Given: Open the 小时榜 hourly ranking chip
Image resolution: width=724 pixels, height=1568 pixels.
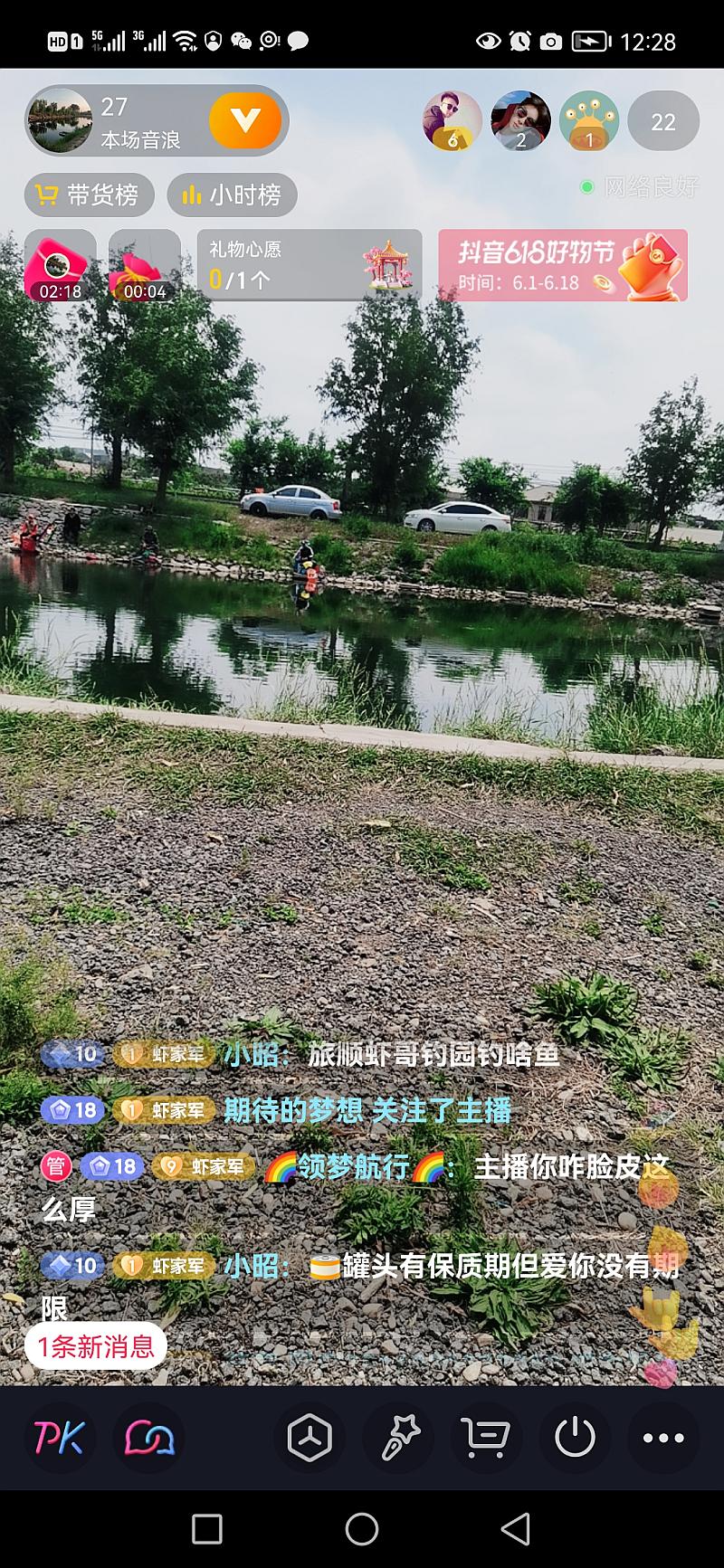Looking at the screenshot, I should coord(232,195).
